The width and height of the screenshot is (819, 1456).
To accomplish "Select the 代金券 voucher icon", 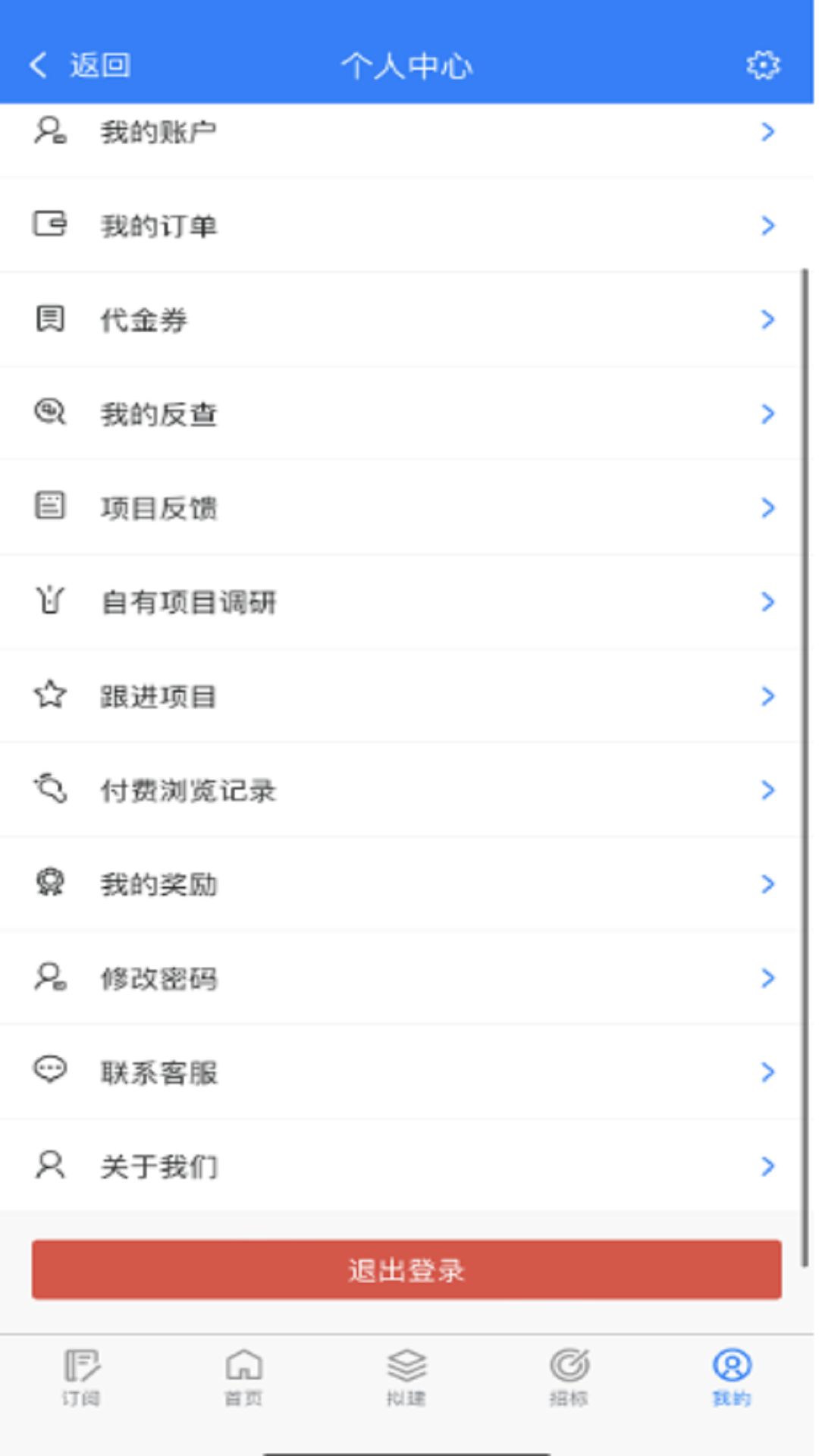I will pyautogui.click(x=49, y=319).
